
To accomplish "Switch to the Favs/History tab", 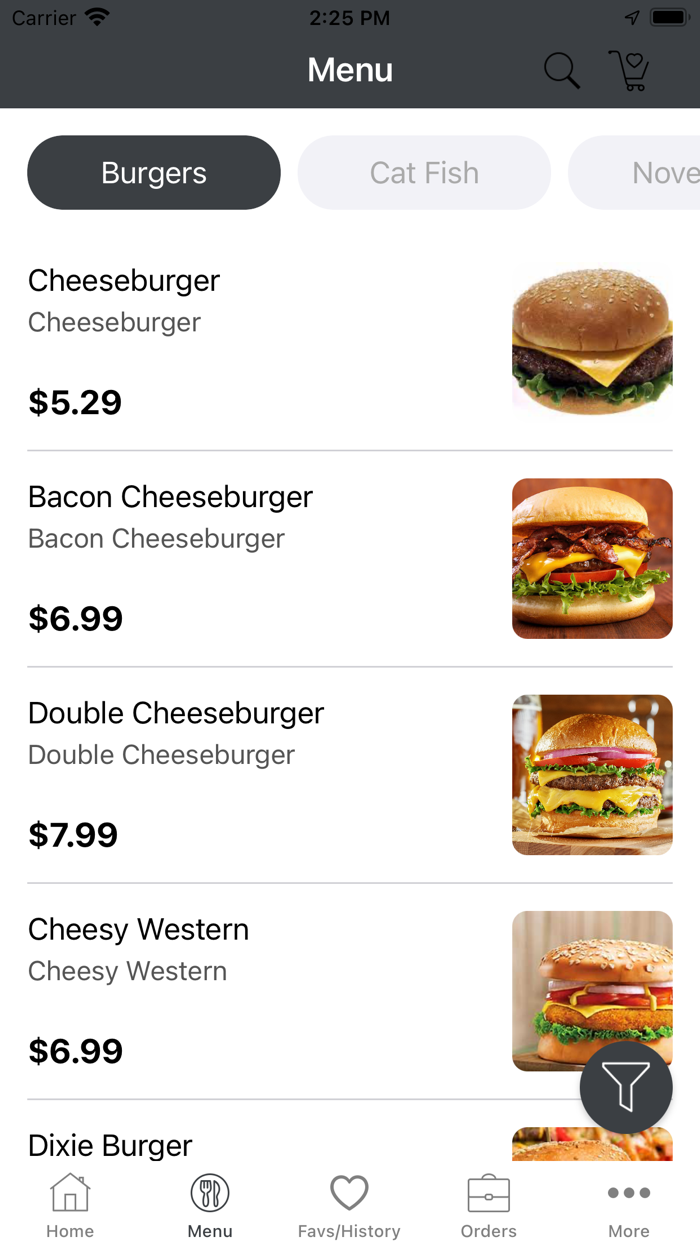I will 349,1205.
